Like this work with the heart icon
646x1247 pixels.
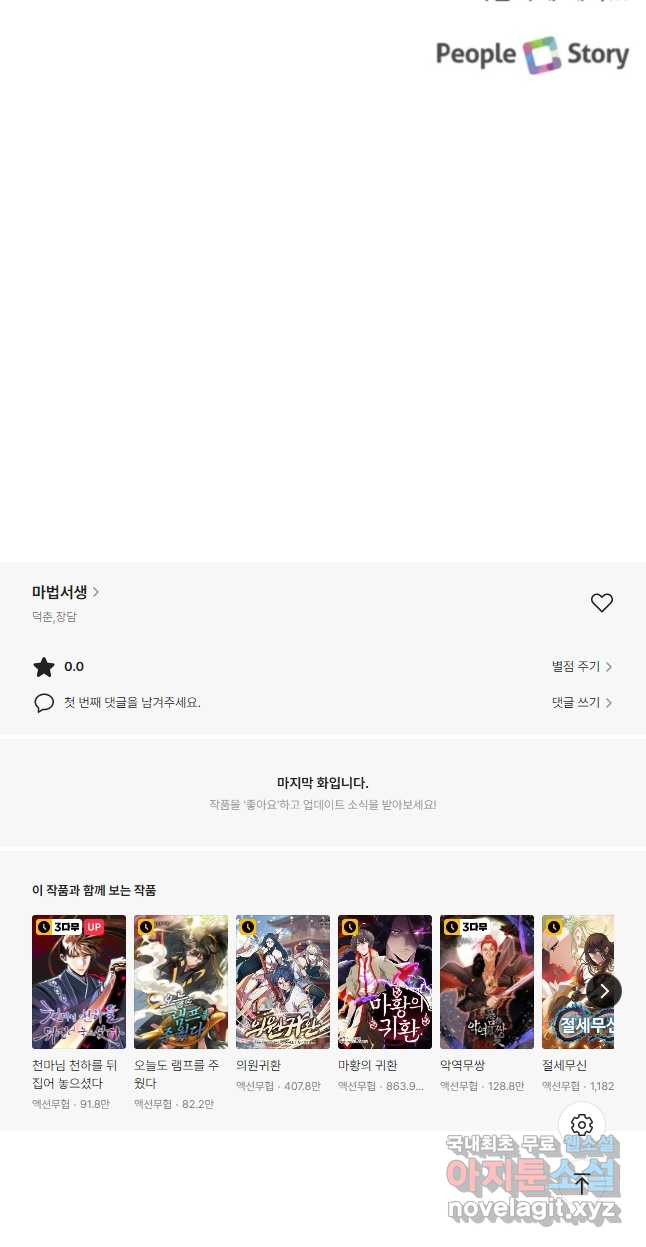[x=601, y=603]
